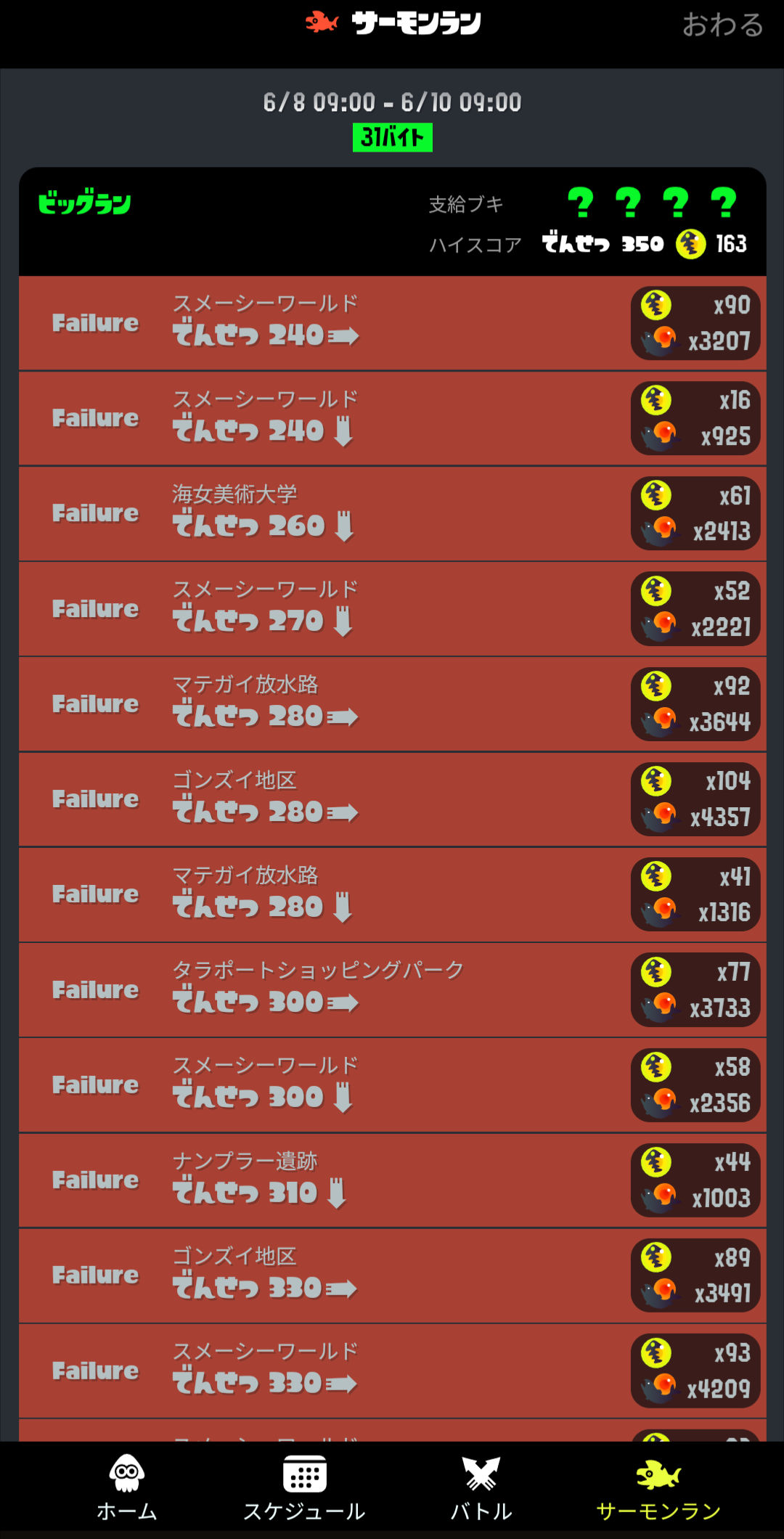View the ゴンズイ地区 でんせつ 330 shift
This screenshot has width=784, height=1539.
click(x=392, y=1275)
